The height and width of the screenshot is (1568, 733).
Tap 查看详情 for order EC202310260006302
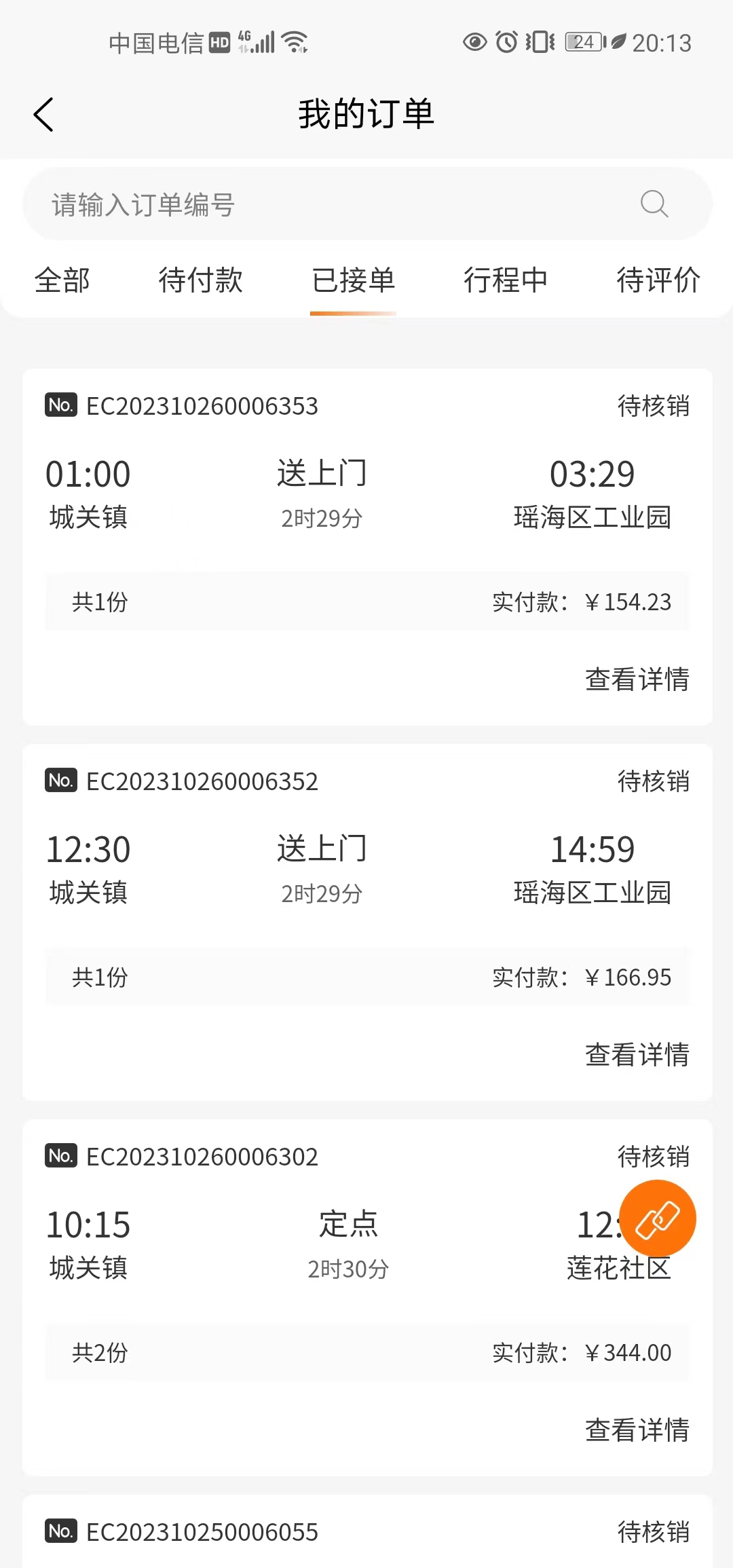637,1430
